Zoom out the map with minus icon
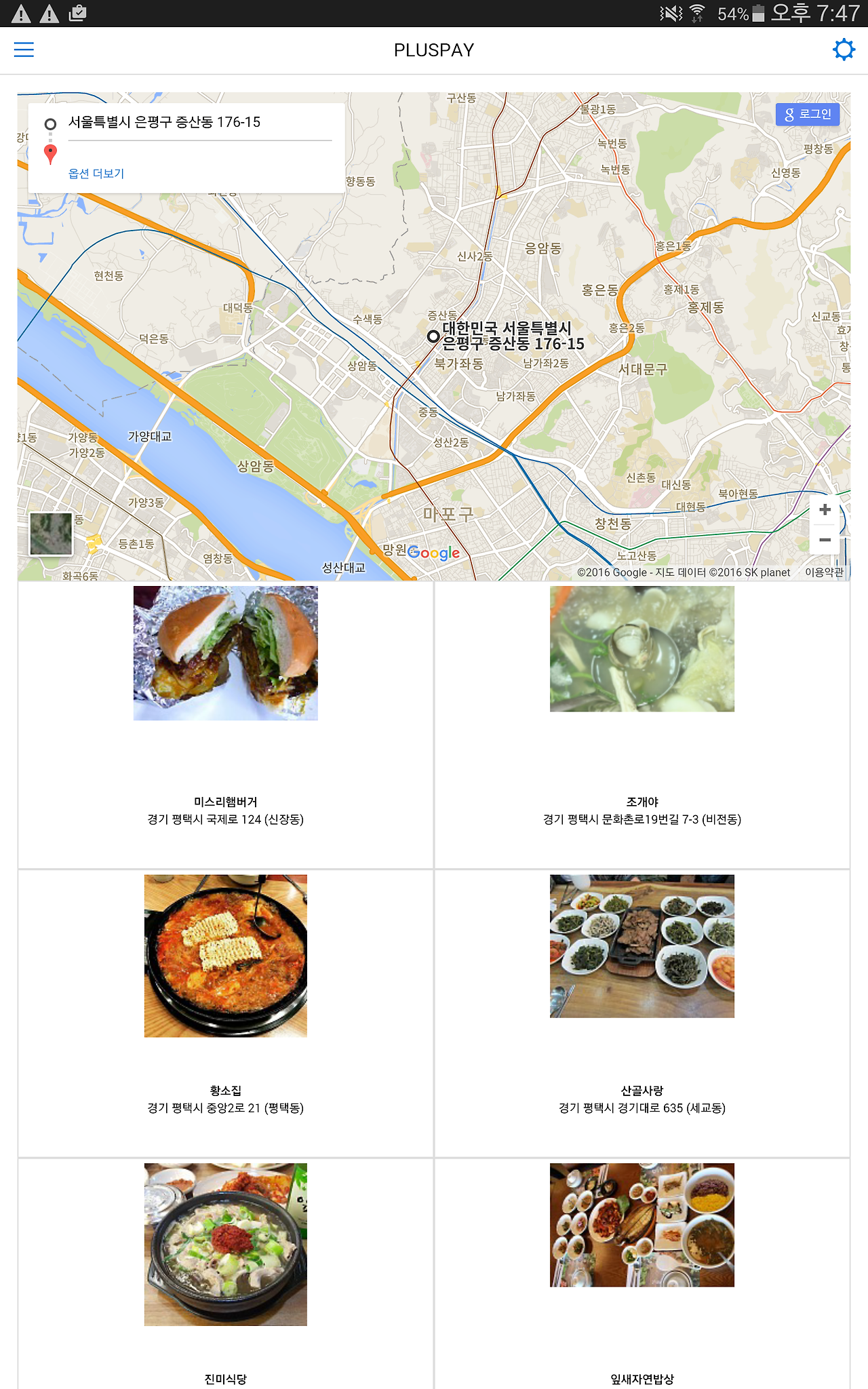This screenshot has height=1389, width=868. point(825,541)
